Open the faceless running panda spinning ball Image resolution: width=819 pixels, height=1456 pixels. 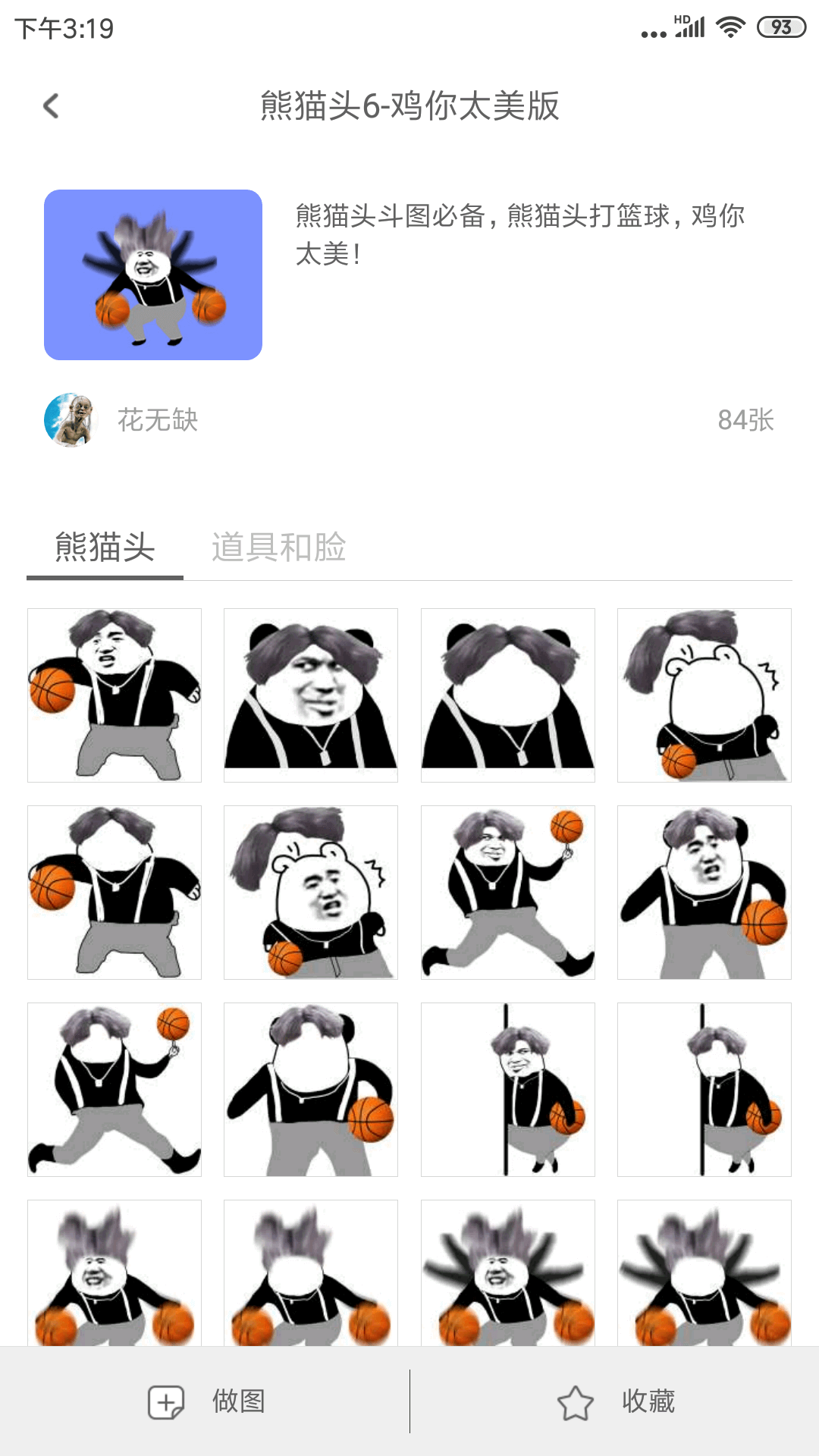[115, 1090]
